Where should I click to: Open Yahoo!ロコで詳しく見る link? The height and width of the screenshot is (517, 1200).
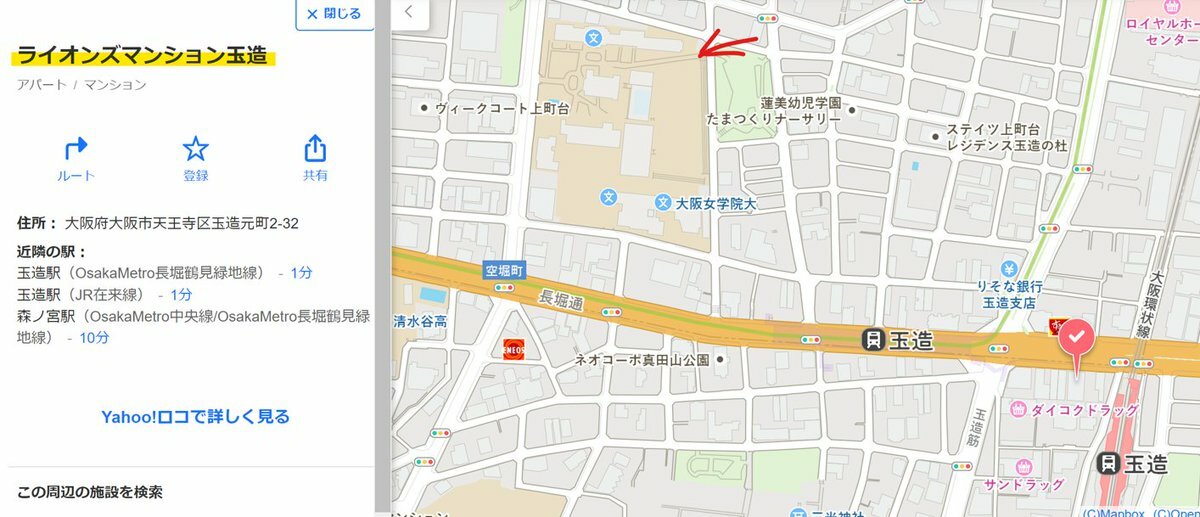tap(195, 416)
